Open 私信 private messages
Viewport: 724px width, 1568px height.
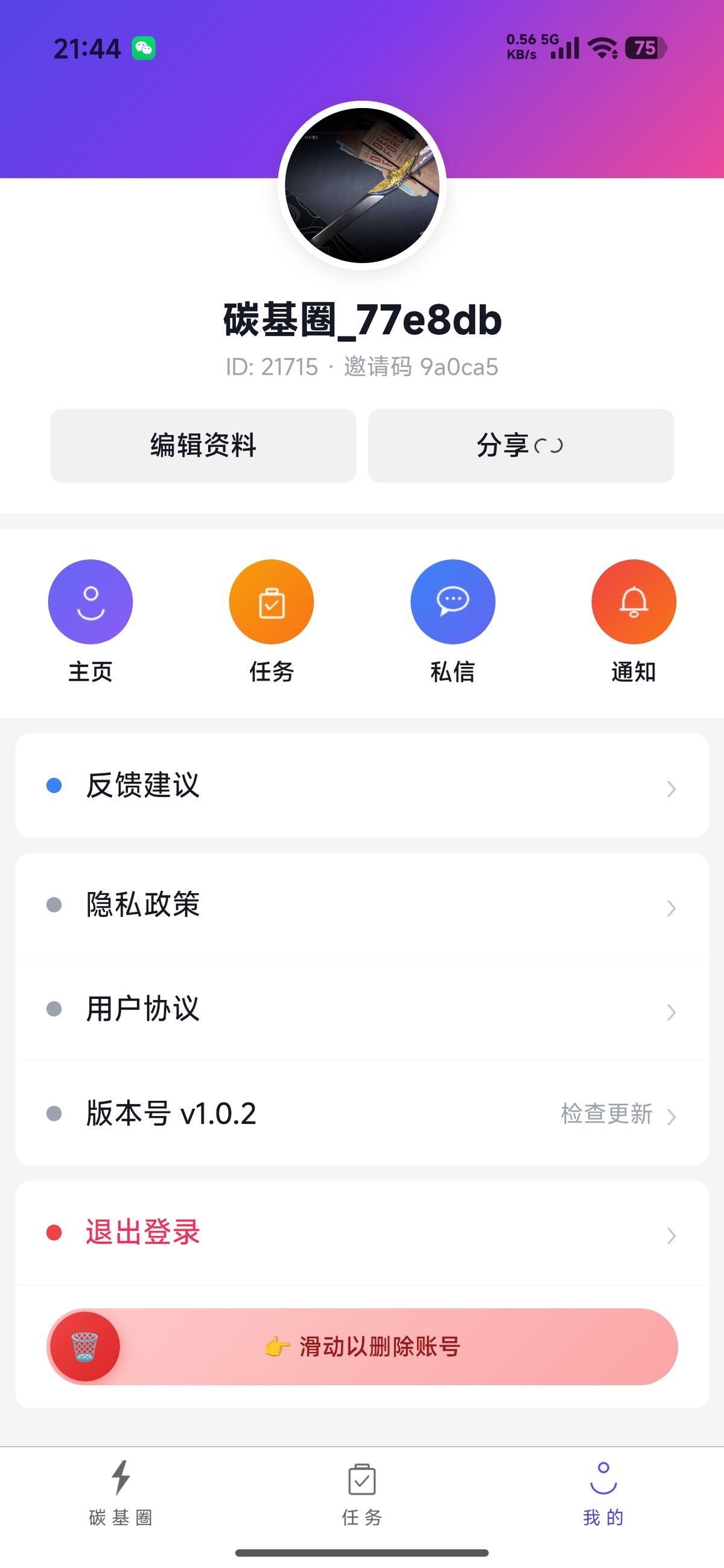pos(453,620)
